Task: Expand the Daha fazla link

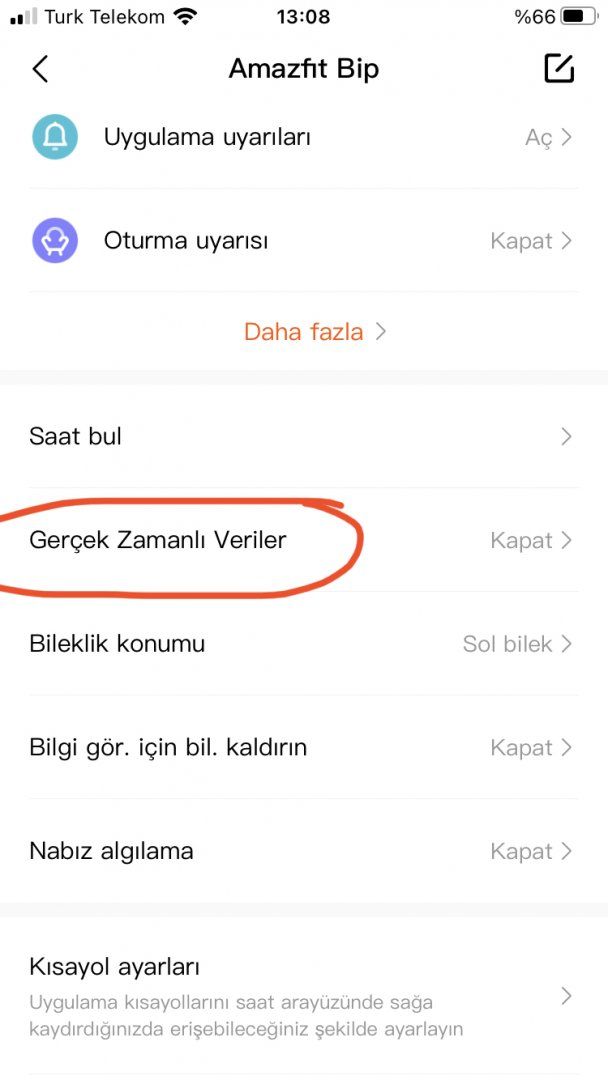Action: pyautogui.click(x=314, y=332)
